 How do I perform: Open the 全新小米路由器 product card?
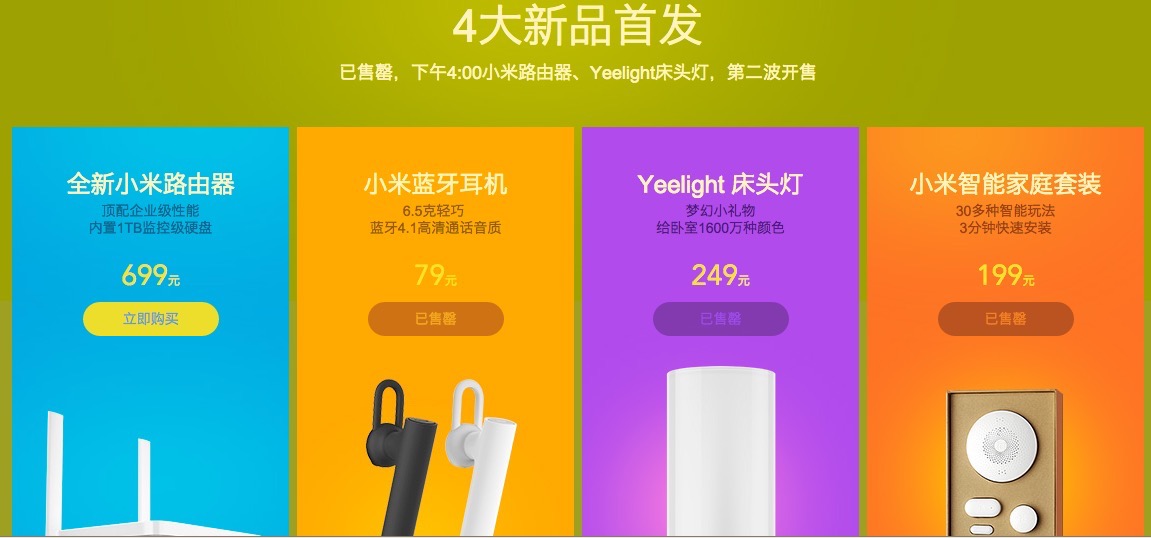coord(150,184)
